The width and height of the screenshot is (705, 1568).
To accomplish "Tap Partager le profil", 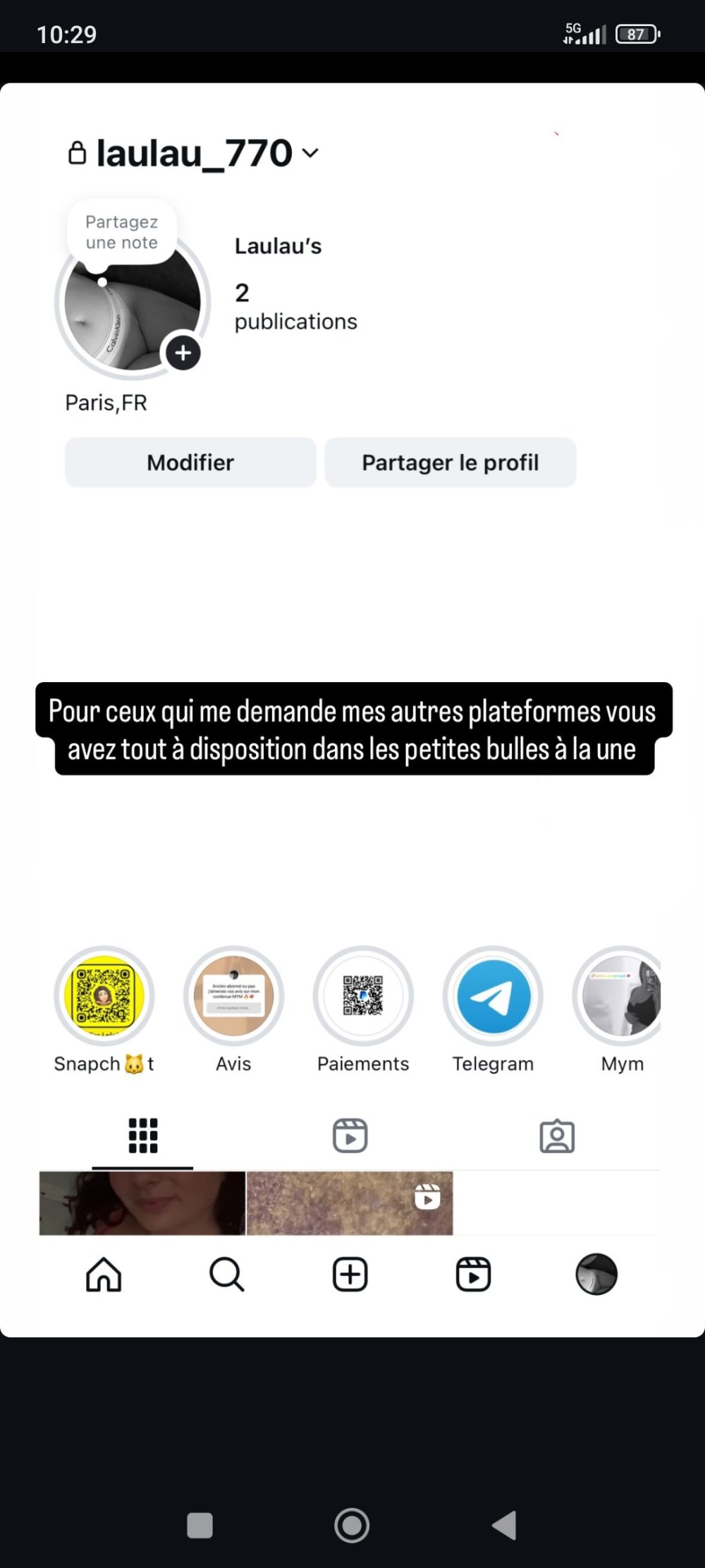I will [x=450, y=462].
